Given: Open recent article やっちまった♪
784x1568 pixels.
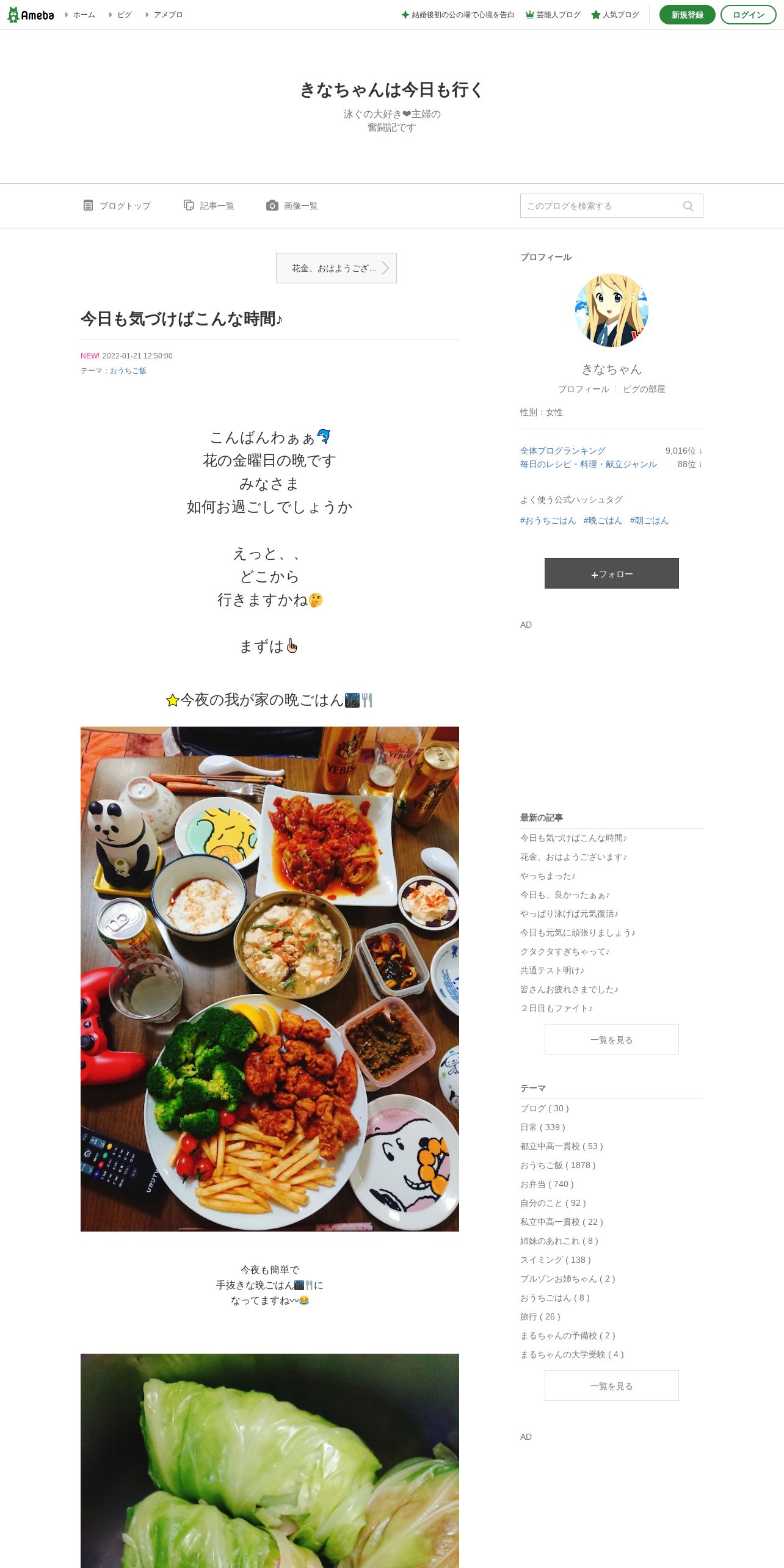Looking at the screenshot, I should 548,876.
